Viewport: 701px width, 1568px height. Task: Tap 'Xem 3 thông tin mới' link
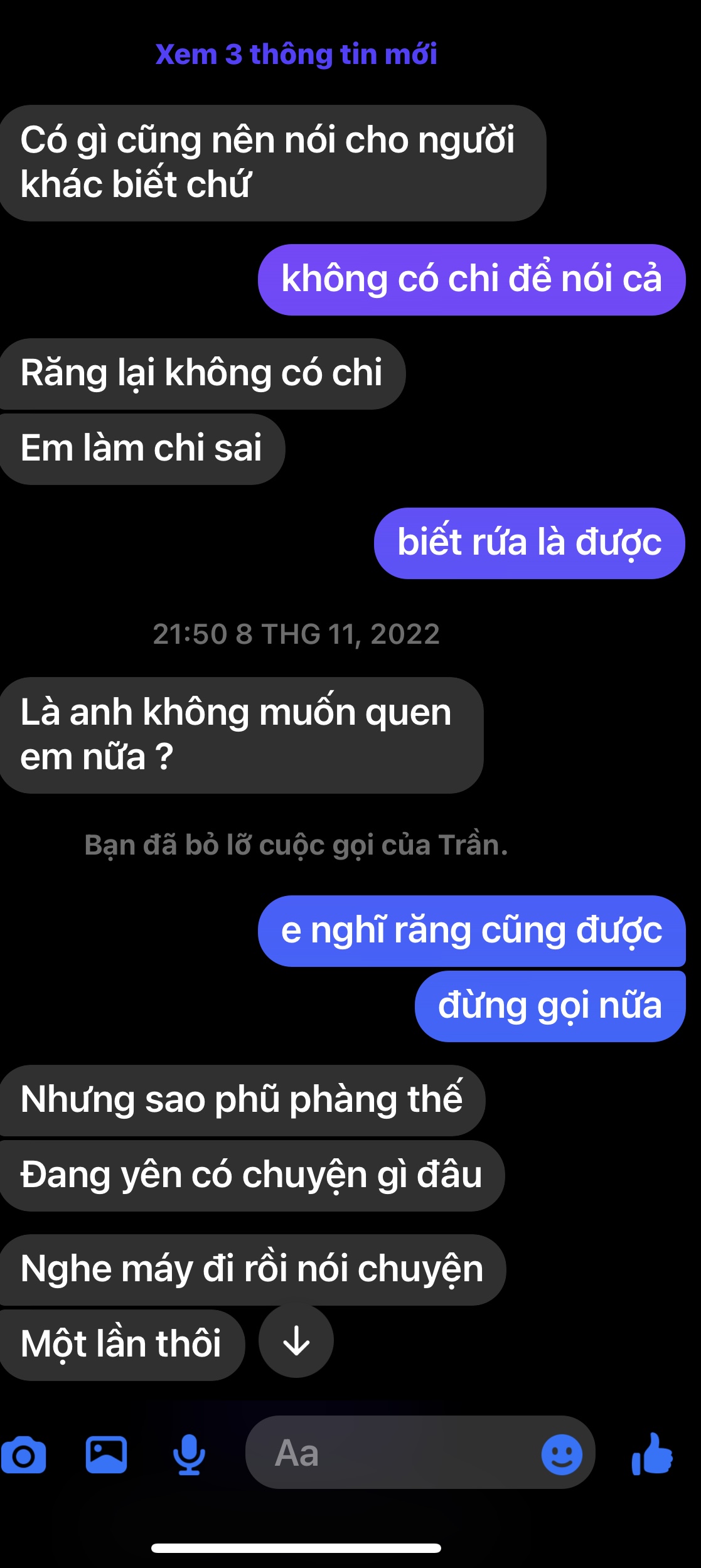(x=296, y=55)
